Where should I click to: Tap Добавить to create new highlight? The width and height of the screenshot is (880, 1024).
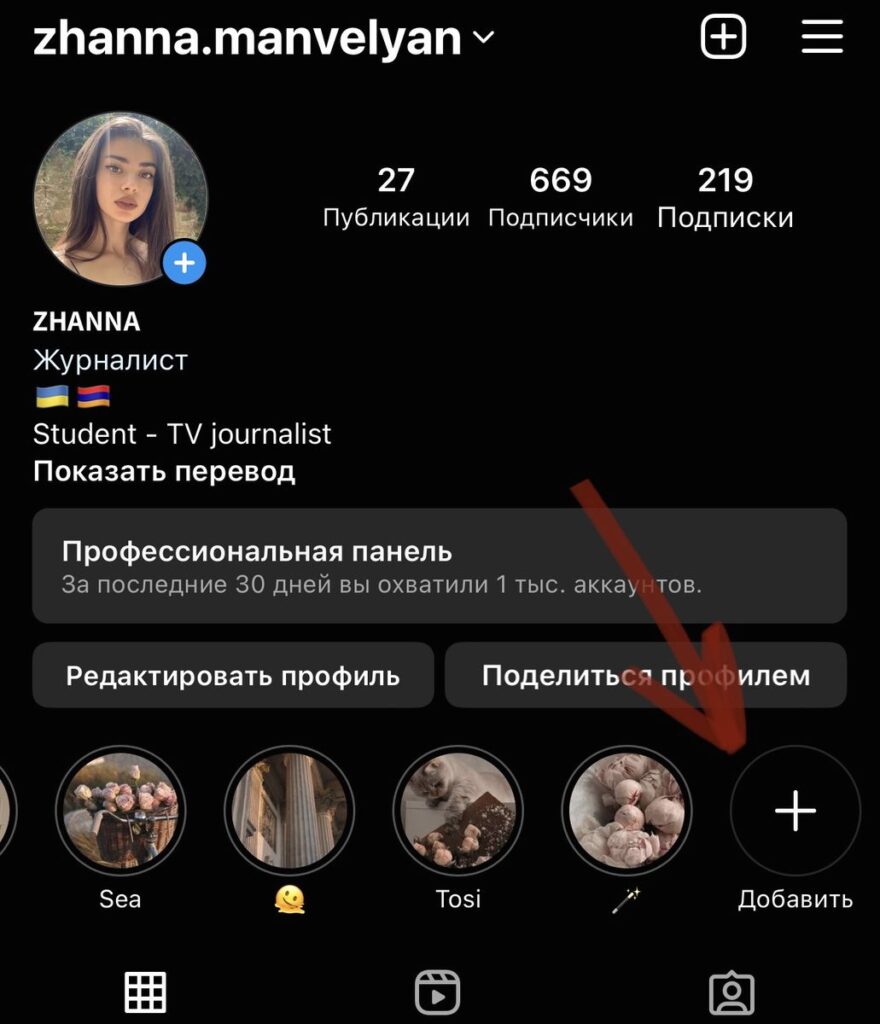coord(796,811)
